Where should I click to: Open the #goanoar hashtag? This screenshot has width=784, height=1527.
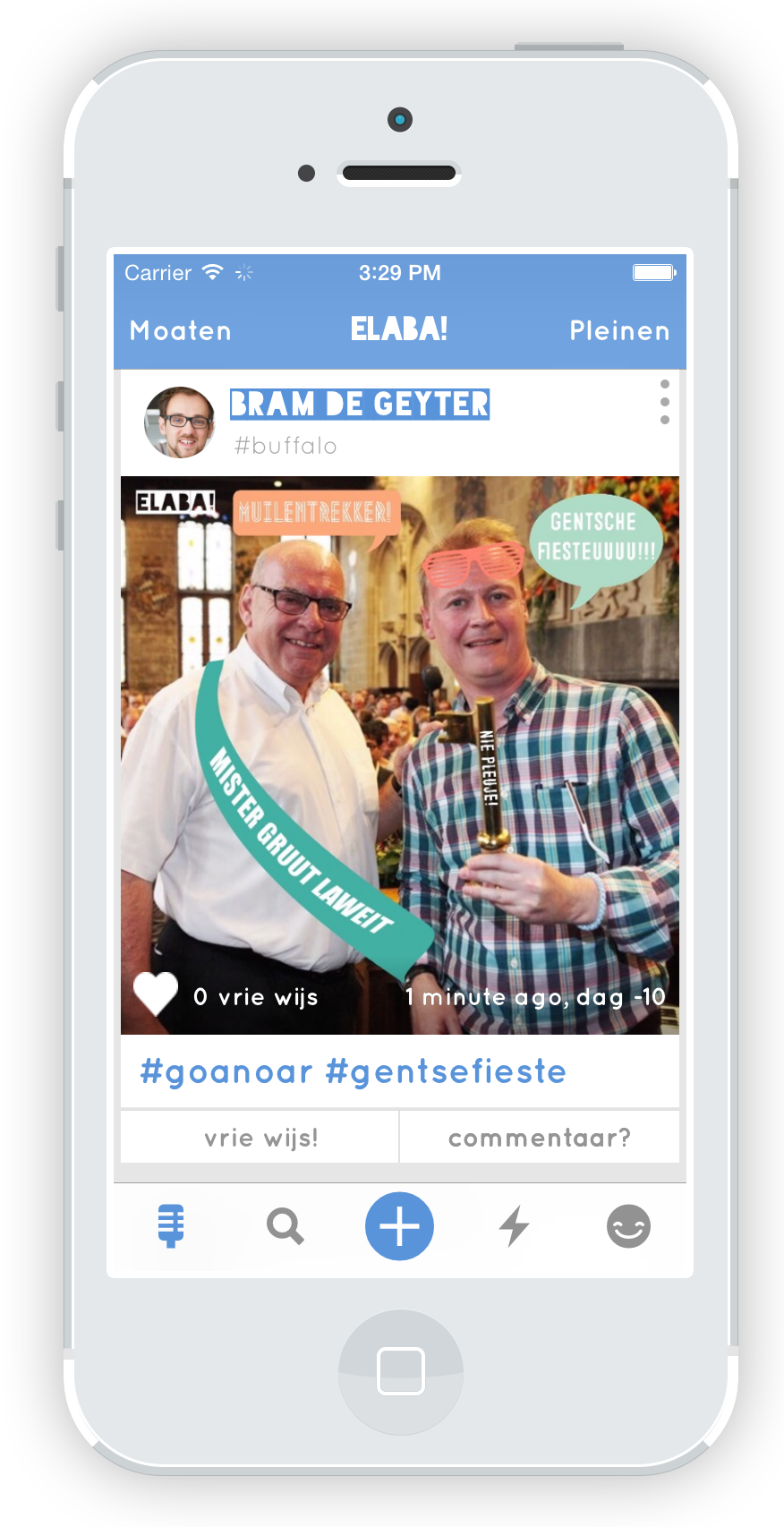coord(226,1071)
